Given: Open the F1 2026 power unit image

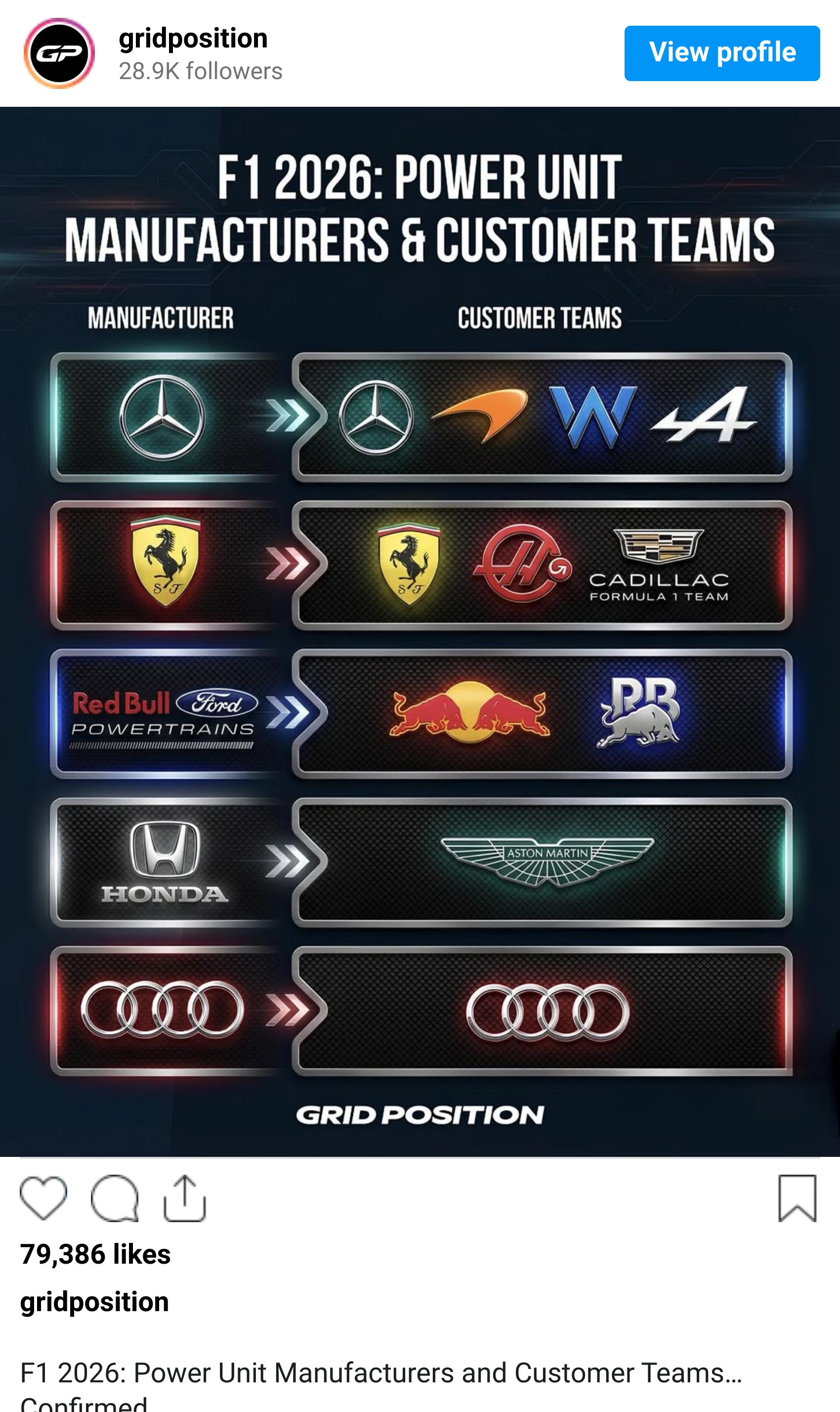Looking at the screenshot, I should 420,631.
